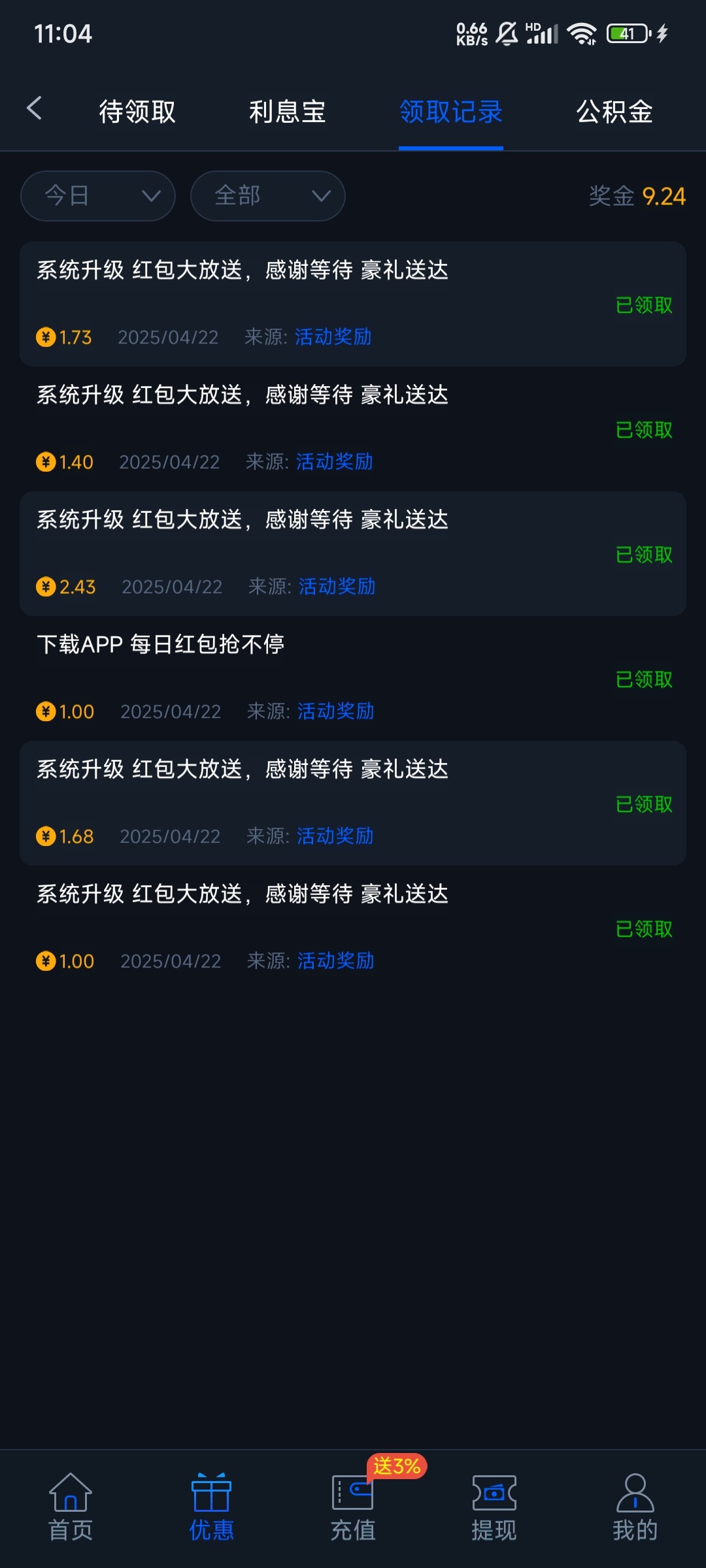Viewport: 706px width, 1568px height.
Task: Open 活动奖励 source of the 1.40 record
Action: point(334,462)
